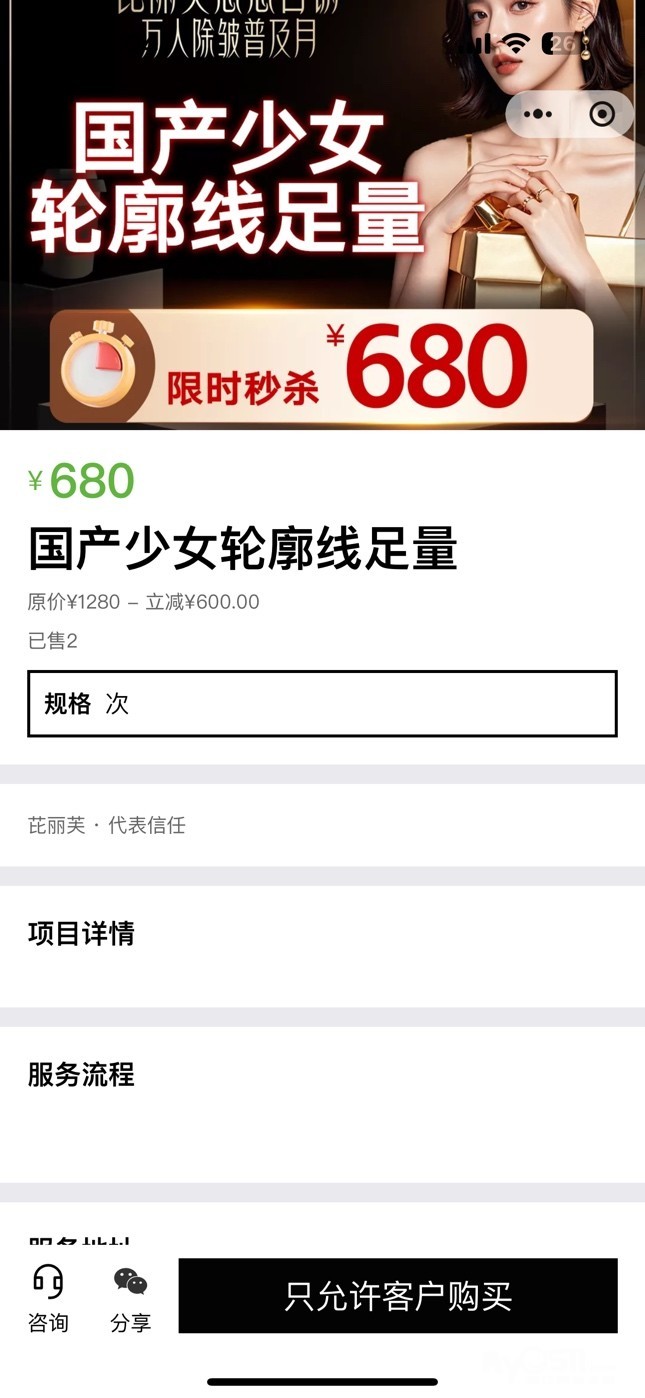Open 咨询 customer service
Viewport: 645px width, 1398px height.
(x=48, y=1297)
